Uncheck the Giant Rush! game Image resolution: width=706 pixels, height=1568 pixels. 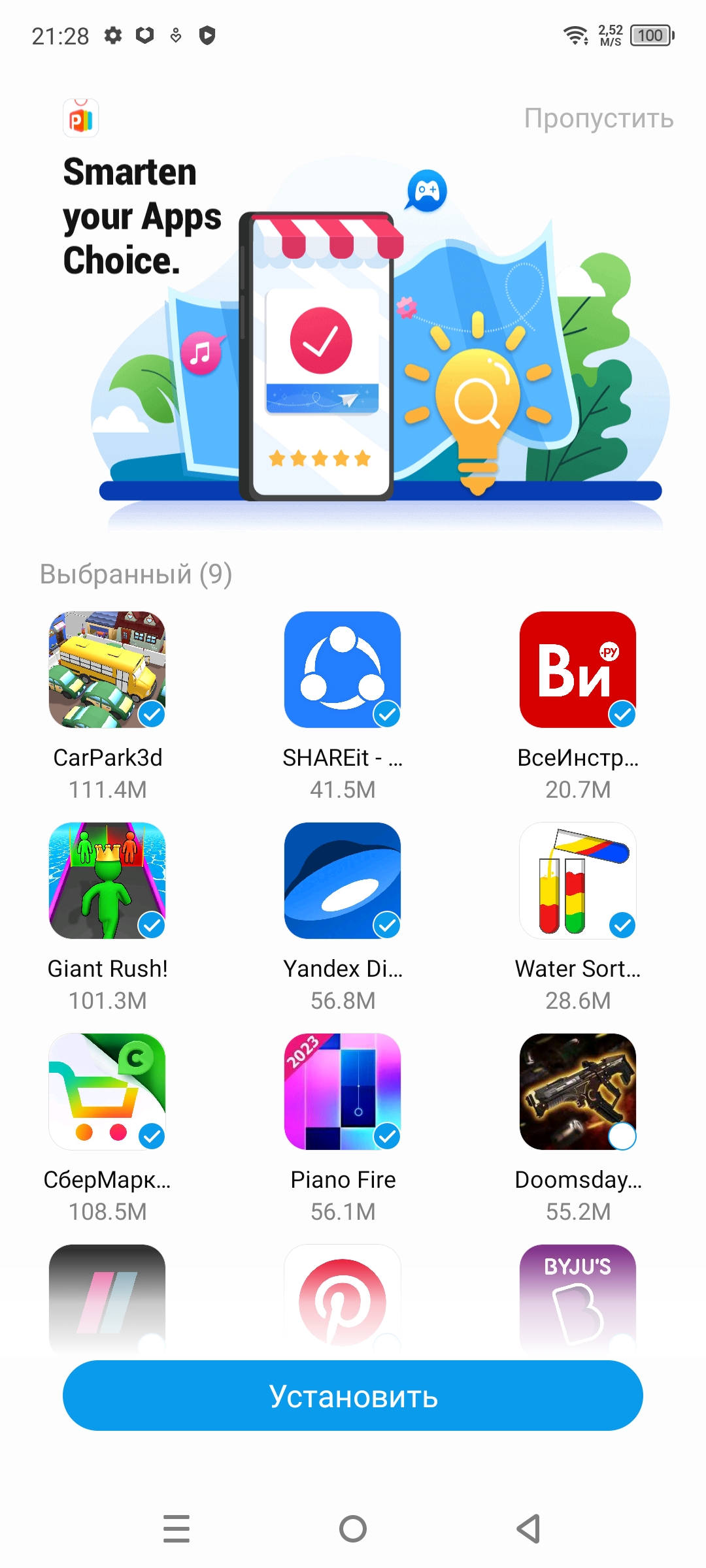tap(107, 881)
